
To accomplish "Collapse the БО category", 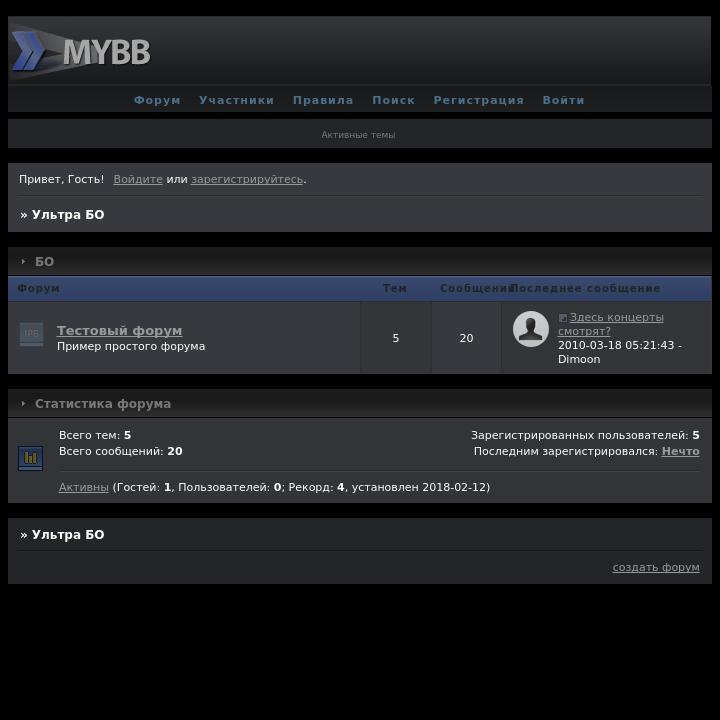I will 23,262.
